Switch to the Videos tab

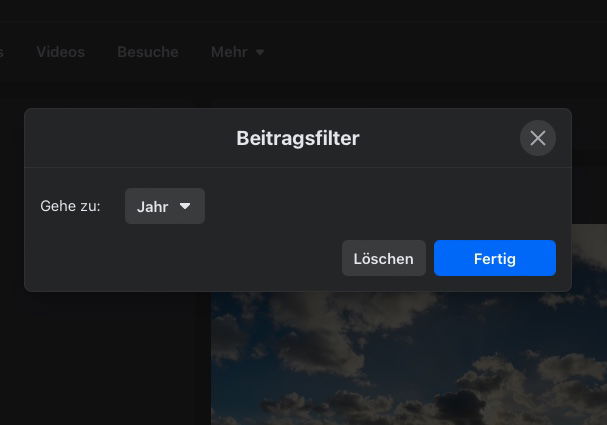tap(60, 52)
